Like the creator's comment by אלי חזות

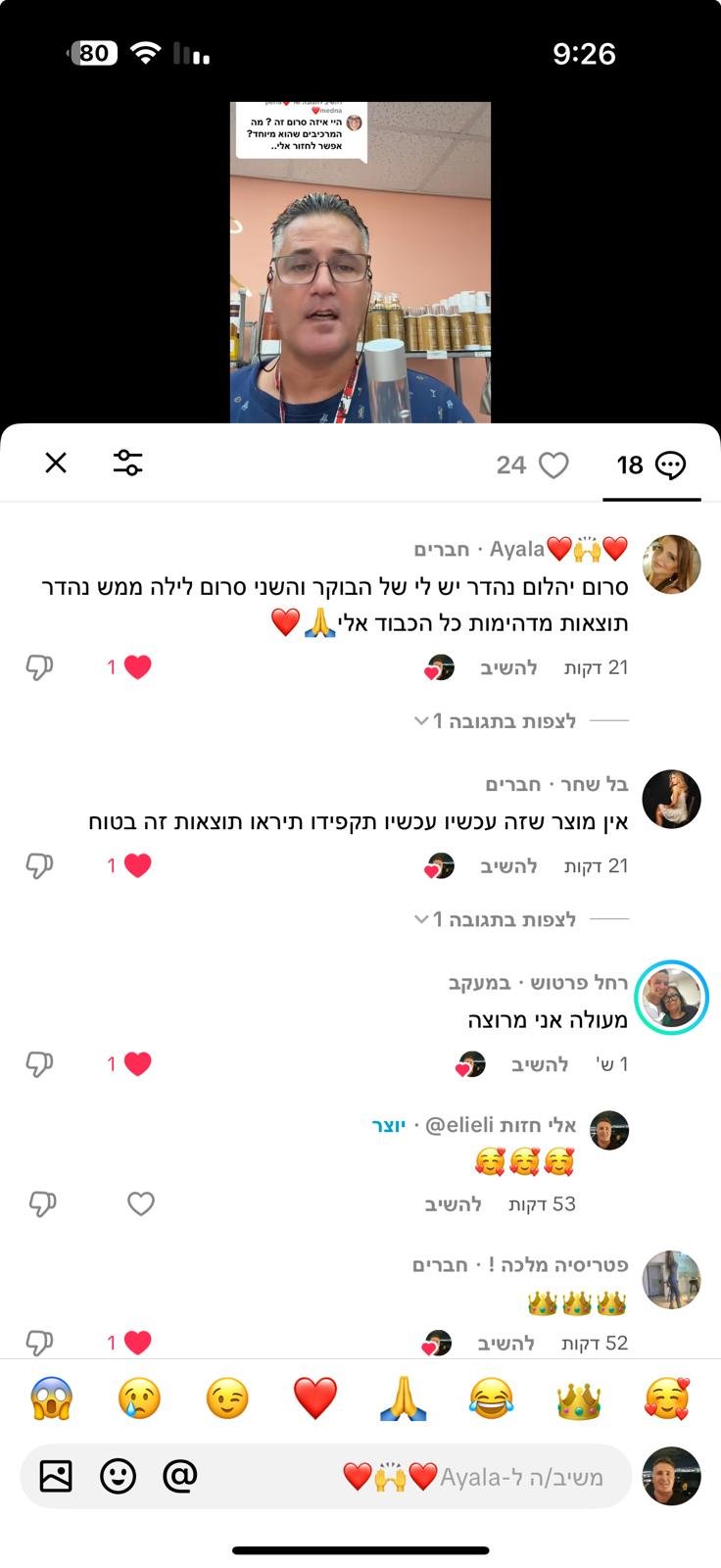(141, 1203)
